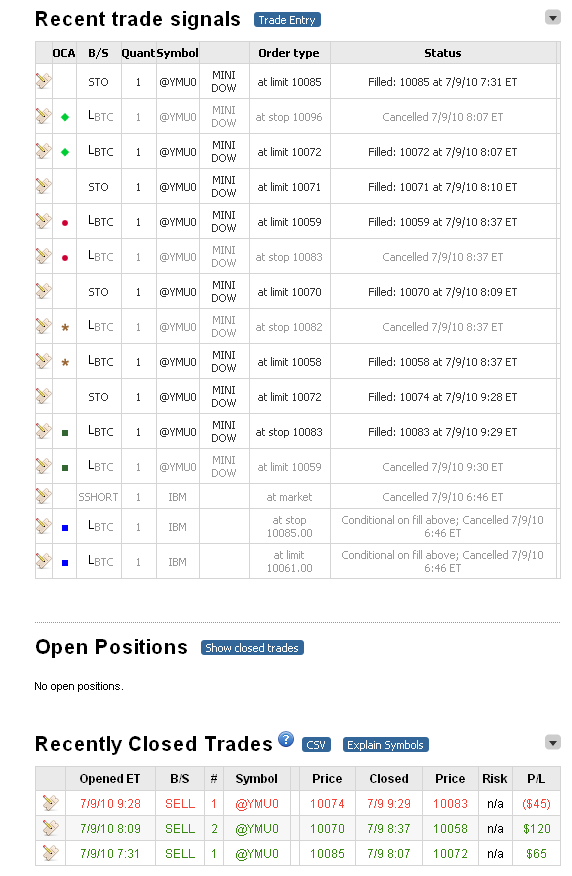Open edit icon for BTC at stop 10096
This screenshot has height=876, width=572.
click(44, 116)
